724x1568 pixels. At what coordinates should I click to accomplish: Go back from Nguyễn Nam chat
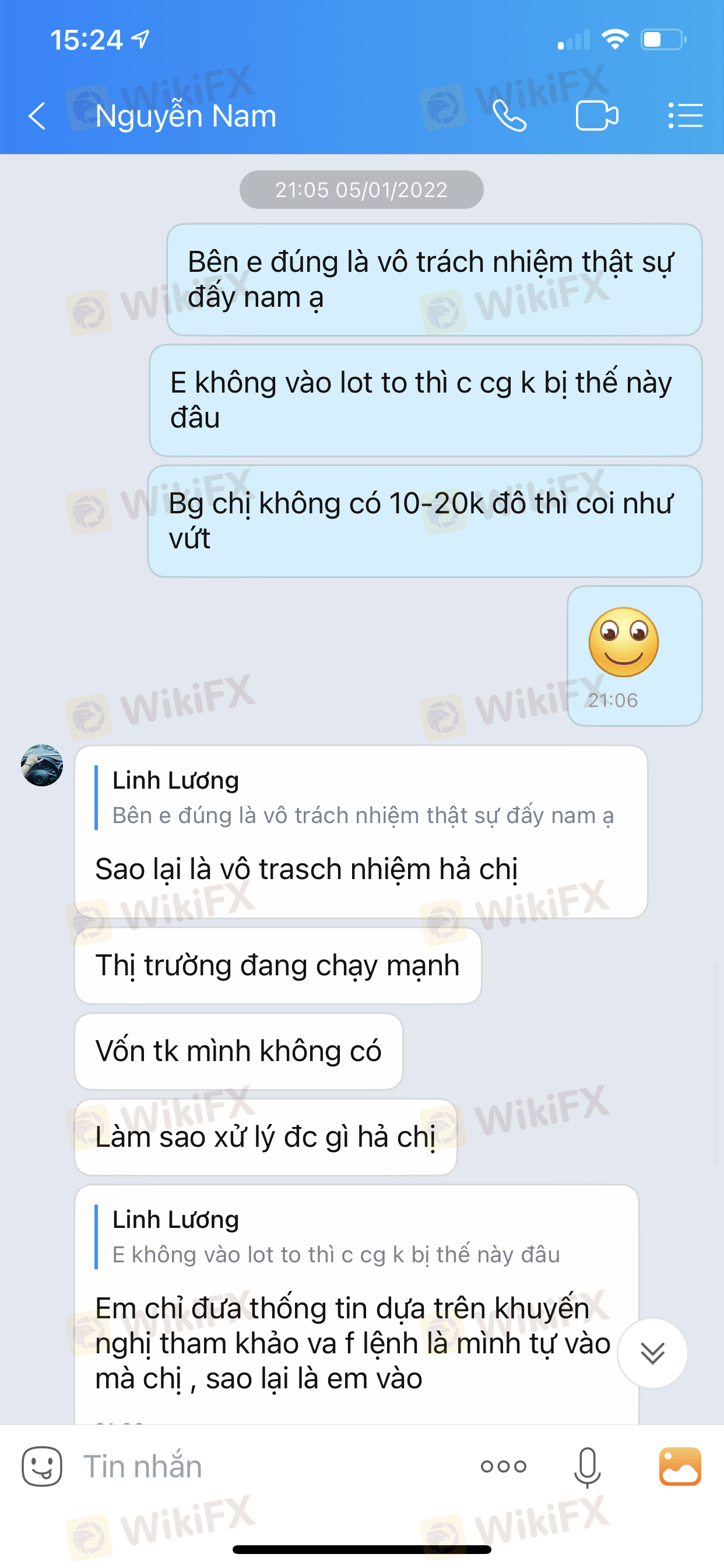pos(38,116)
